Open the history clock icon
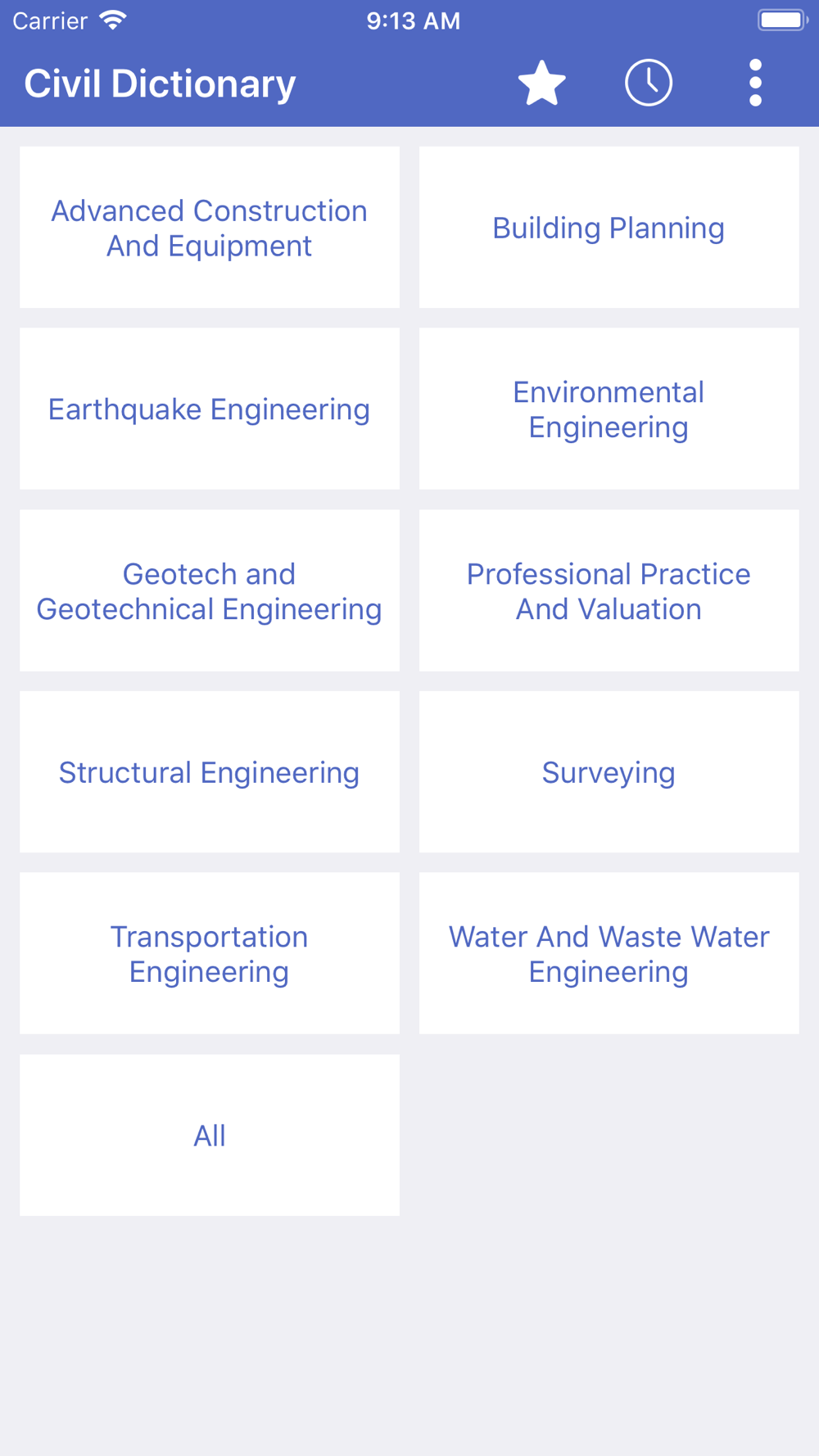Viewport: 819px width, 1456px height. coord(649,83)
